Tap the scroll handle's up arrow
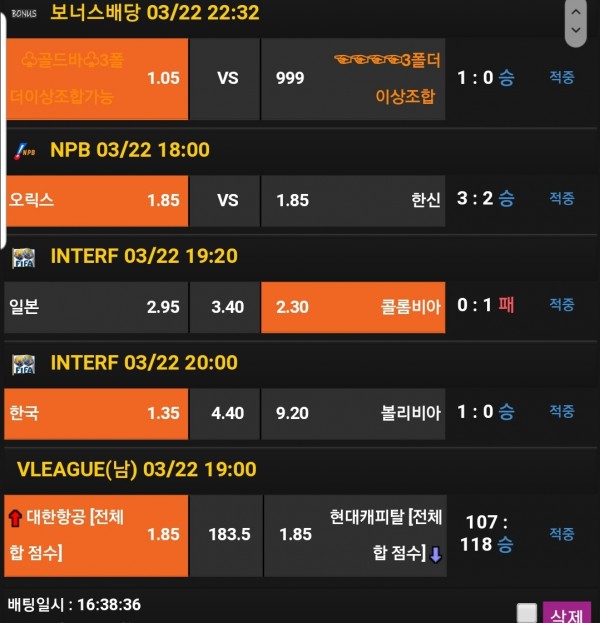600x623 pixels. (575, 13)
